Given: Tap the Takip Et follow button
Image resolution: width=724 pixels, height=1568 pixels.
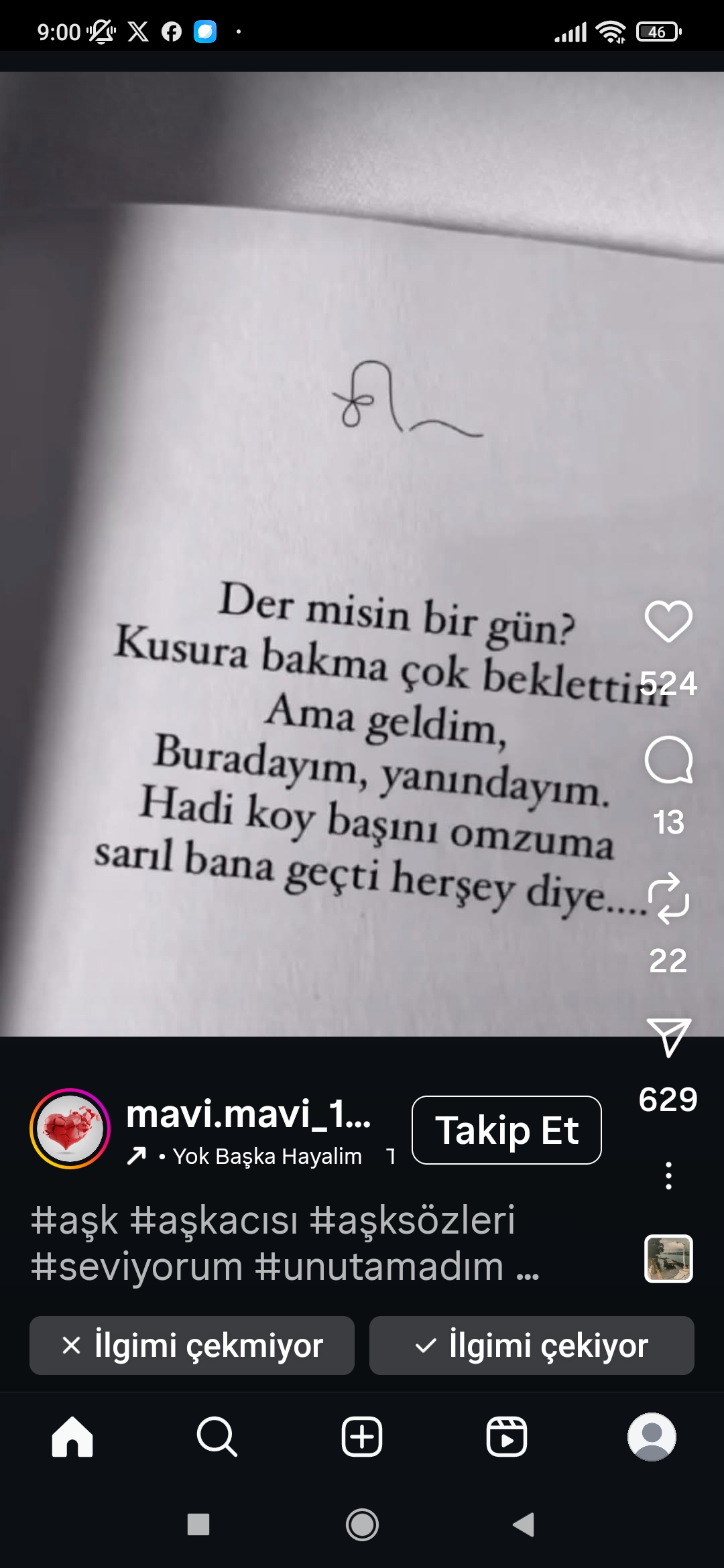Looking at the screenshot, I should (x=507, y=1130).
